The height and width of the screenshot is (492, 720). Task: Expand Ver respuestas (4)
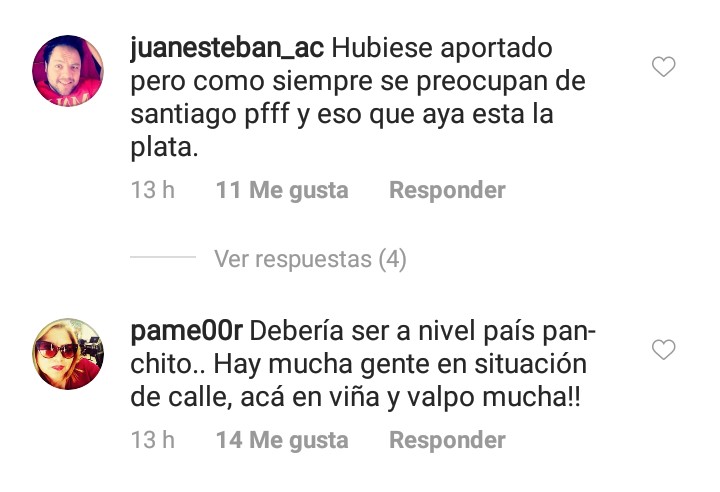coord(310,260)
